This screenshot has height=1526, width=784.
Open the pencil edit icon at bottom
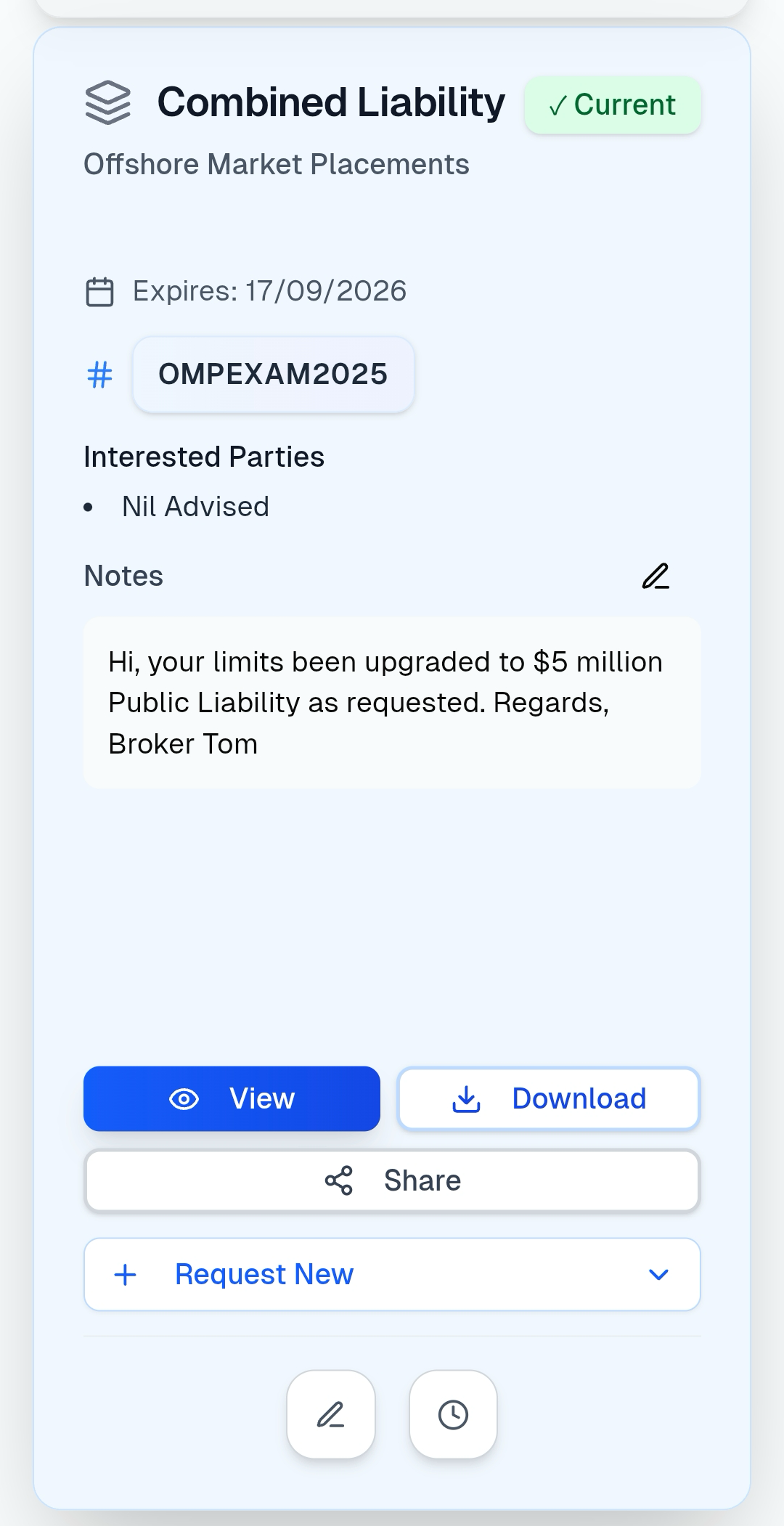coord(330,1414)
